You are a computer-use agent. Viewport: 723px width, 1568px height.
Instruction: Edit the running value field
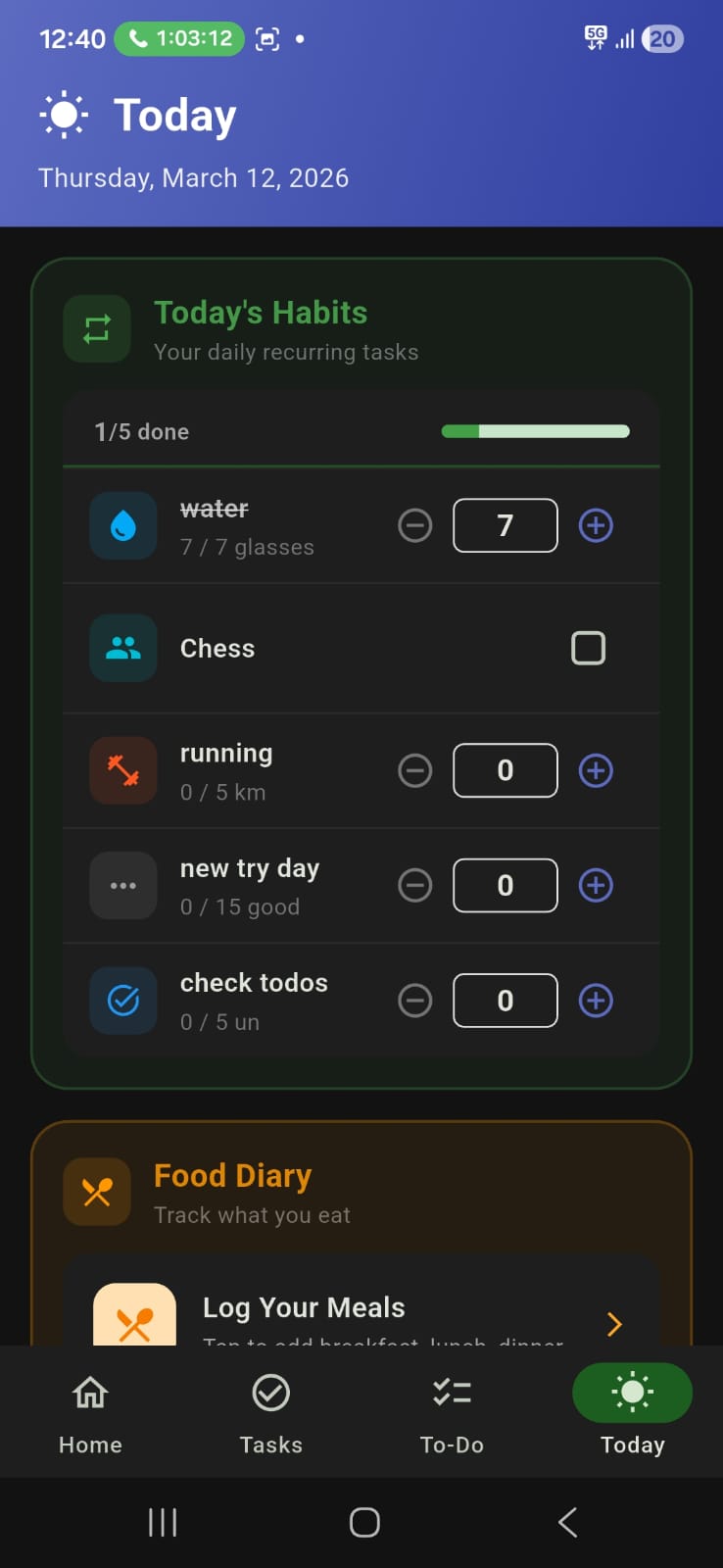click(505, 770)
